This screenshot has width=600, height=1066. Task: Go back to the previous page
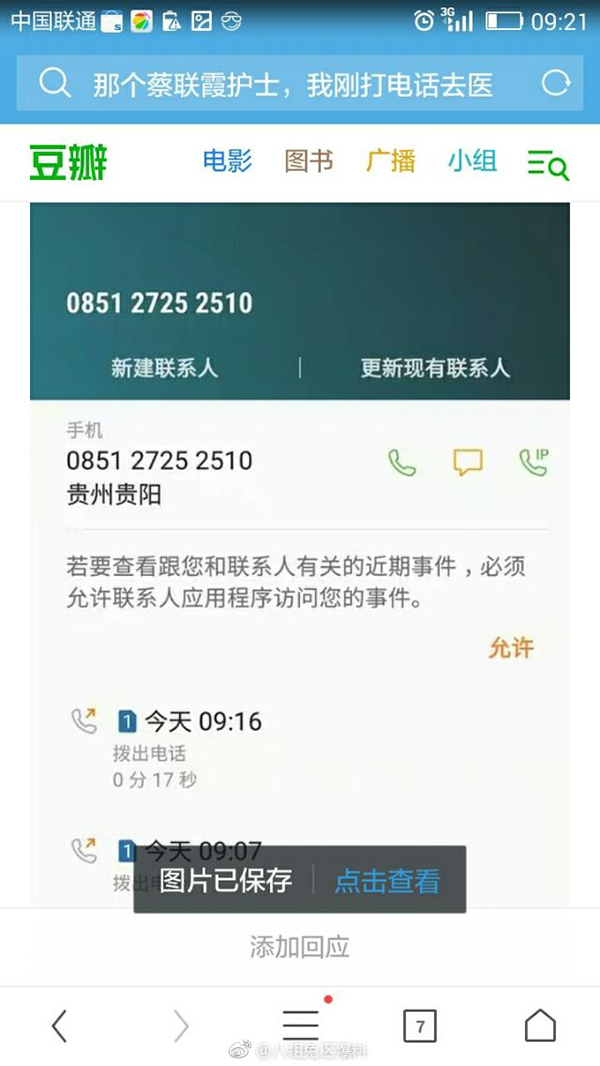pyautogui.click(x=59, y=1026)
